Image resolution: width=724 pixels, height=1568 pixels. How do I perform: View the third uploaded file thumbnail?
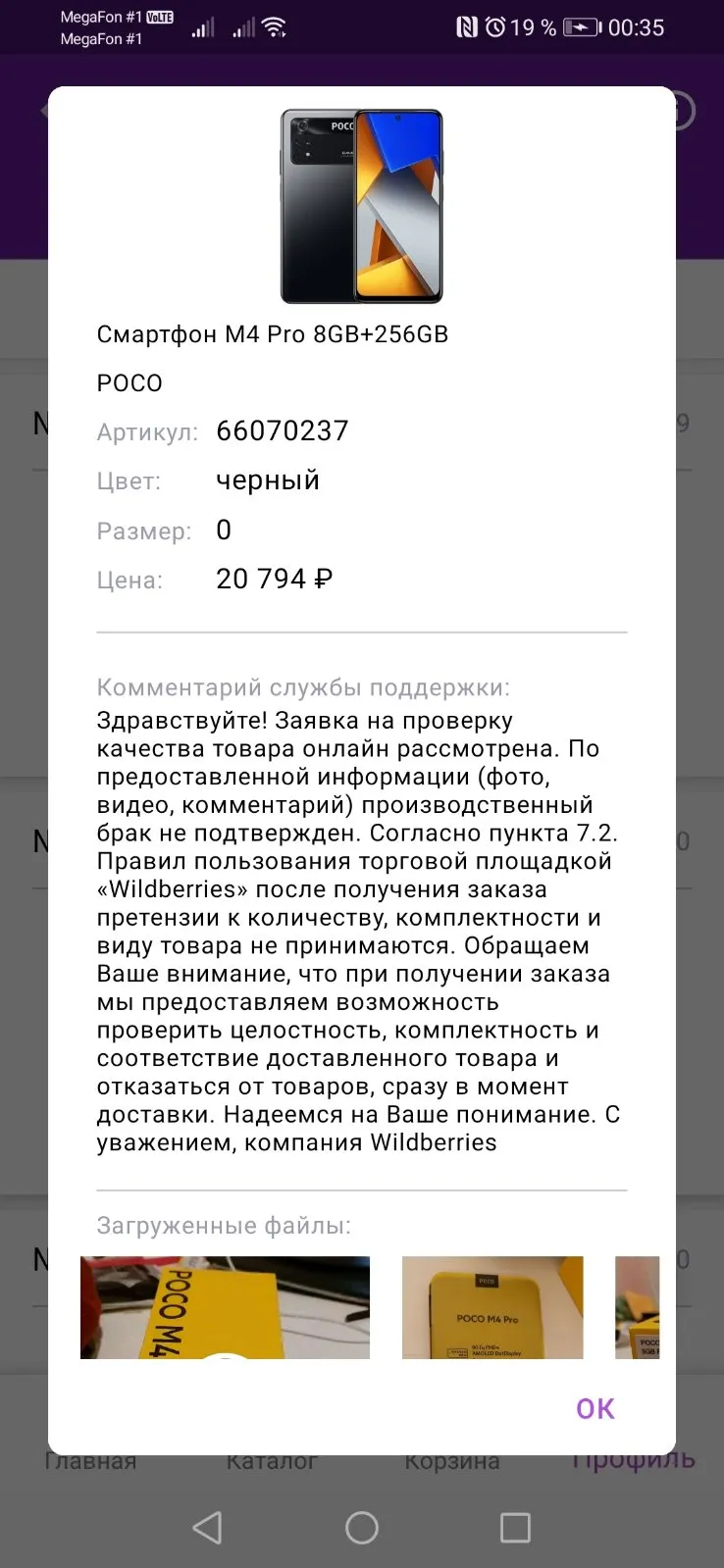point(637,1307)
